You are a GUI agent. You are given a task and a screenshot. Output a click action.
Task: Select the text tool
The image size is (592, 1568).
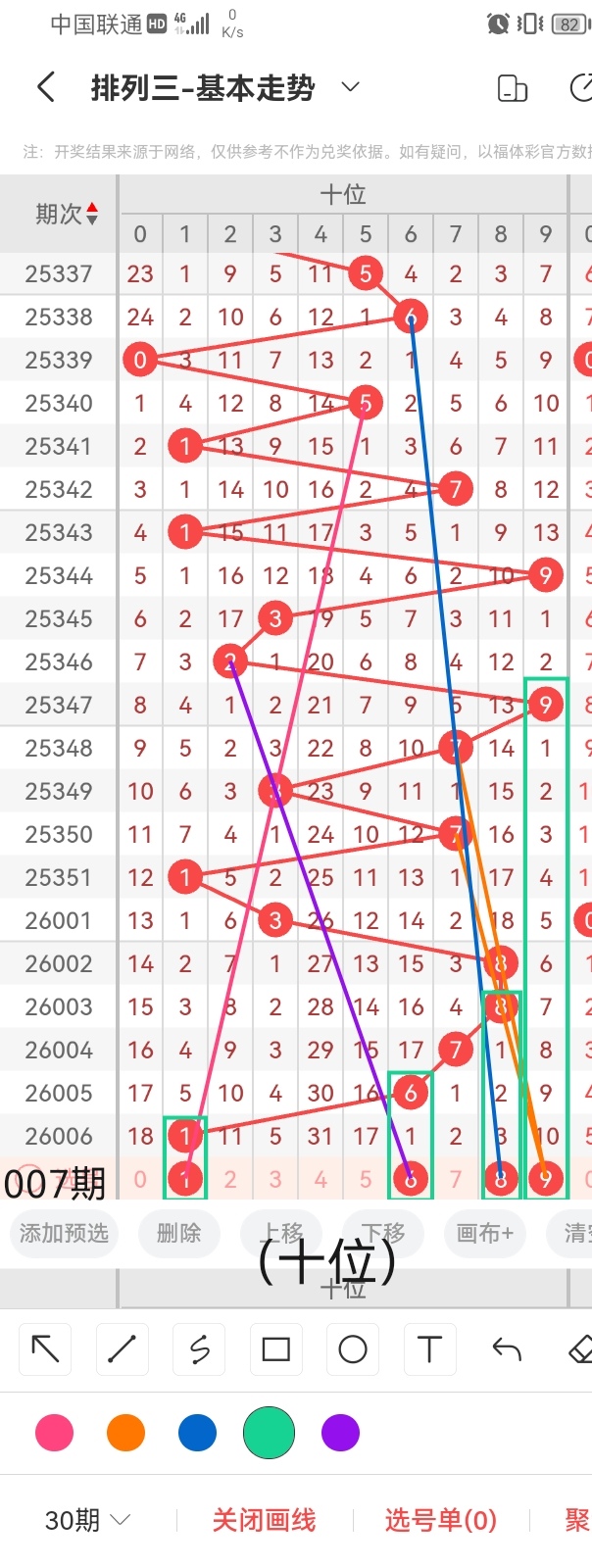pyautogui.click(x=429, y=1349)
